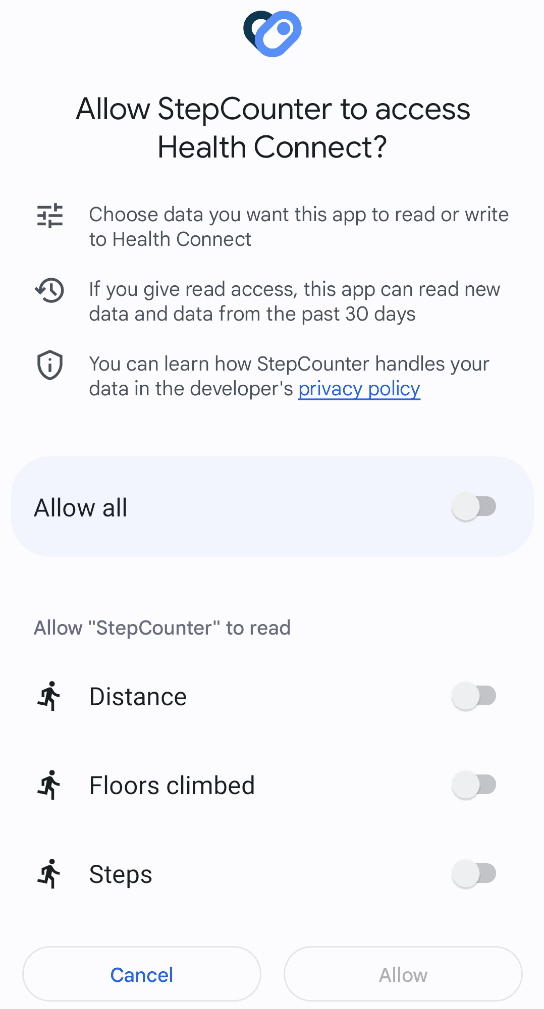Viewport: 544px width, 1009px height.
Task: Open the developer's privacy policy link
Action: click(359, 389)
